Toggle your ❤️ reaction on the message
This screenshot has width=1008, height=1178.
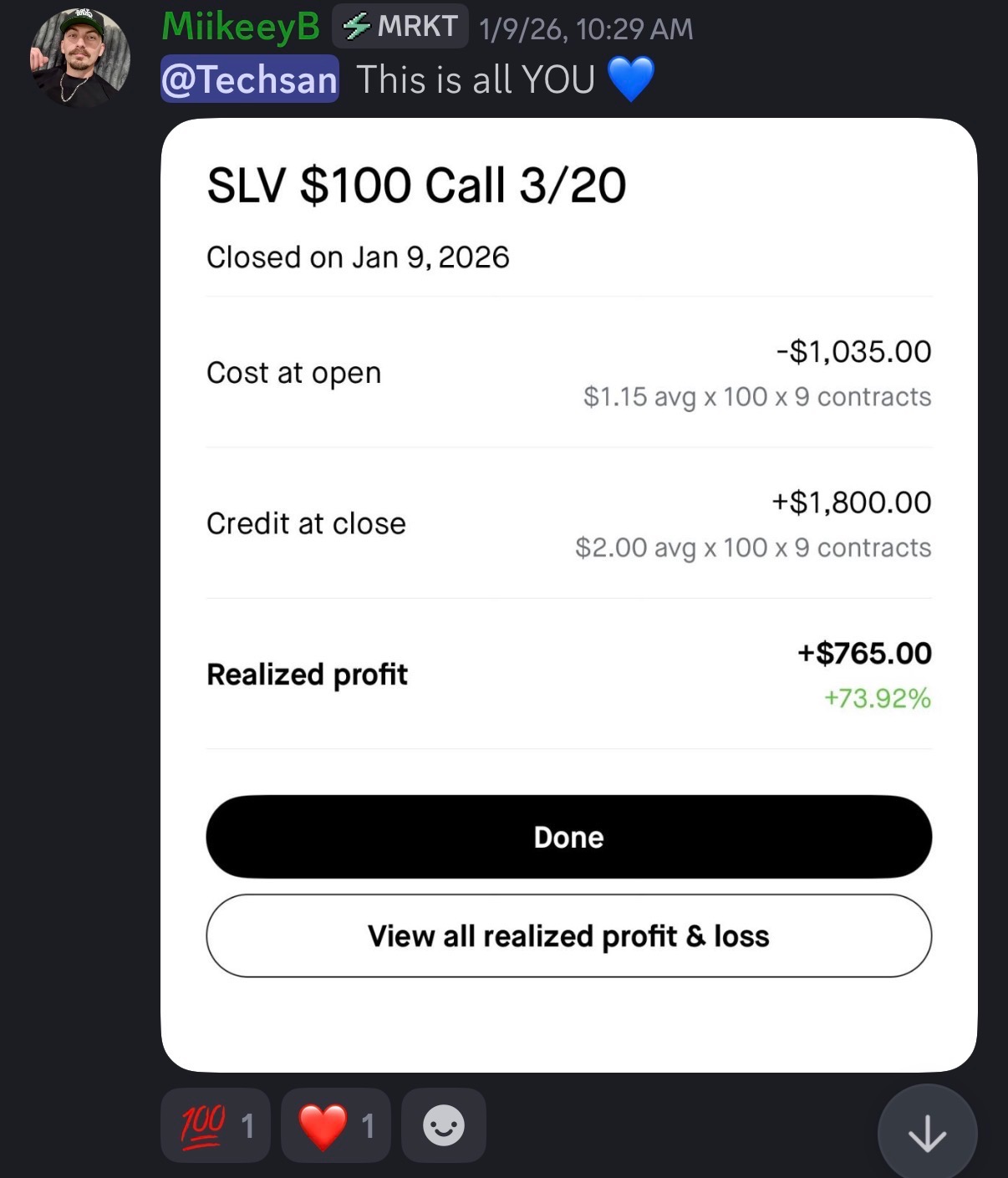(336, 1124)
